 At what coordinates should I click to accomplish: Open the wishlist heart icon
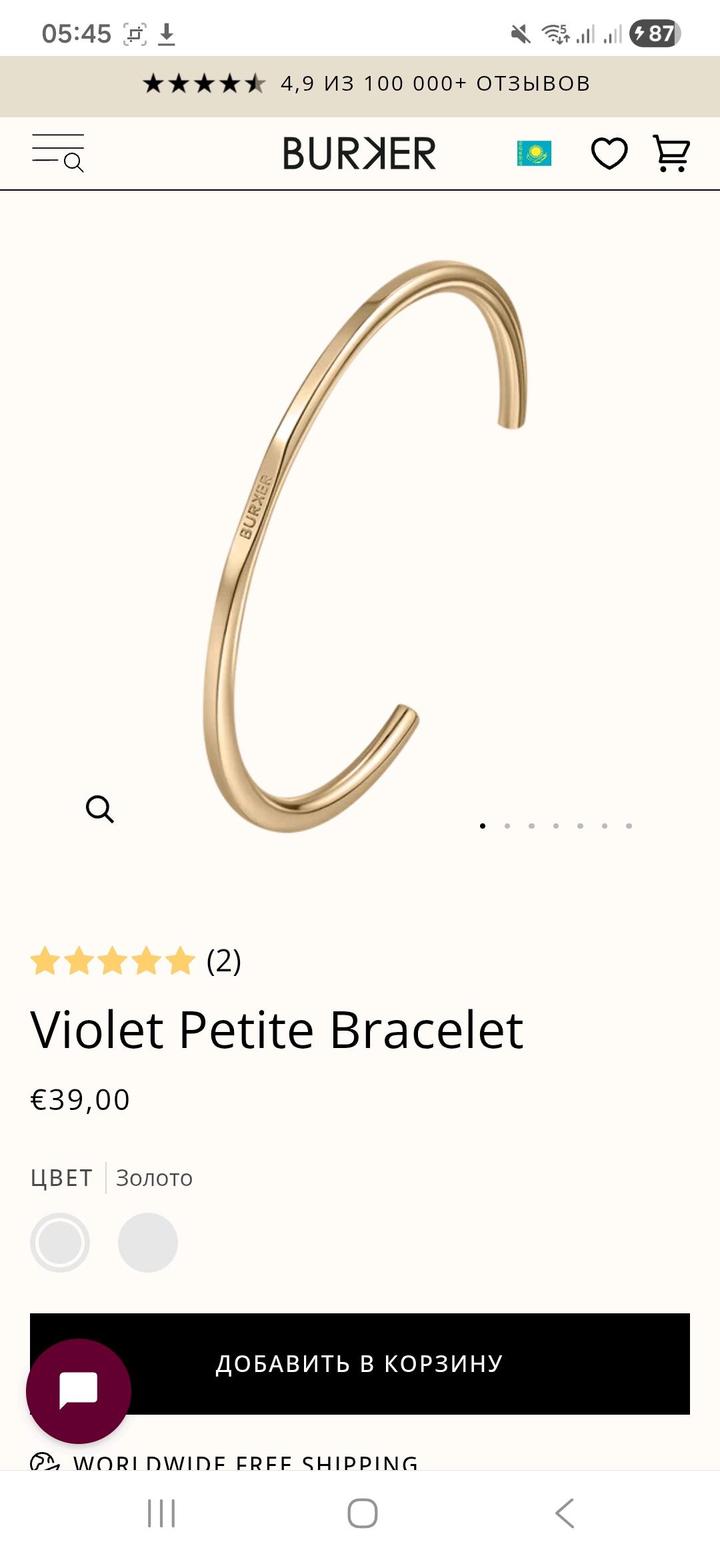point(609,153)
